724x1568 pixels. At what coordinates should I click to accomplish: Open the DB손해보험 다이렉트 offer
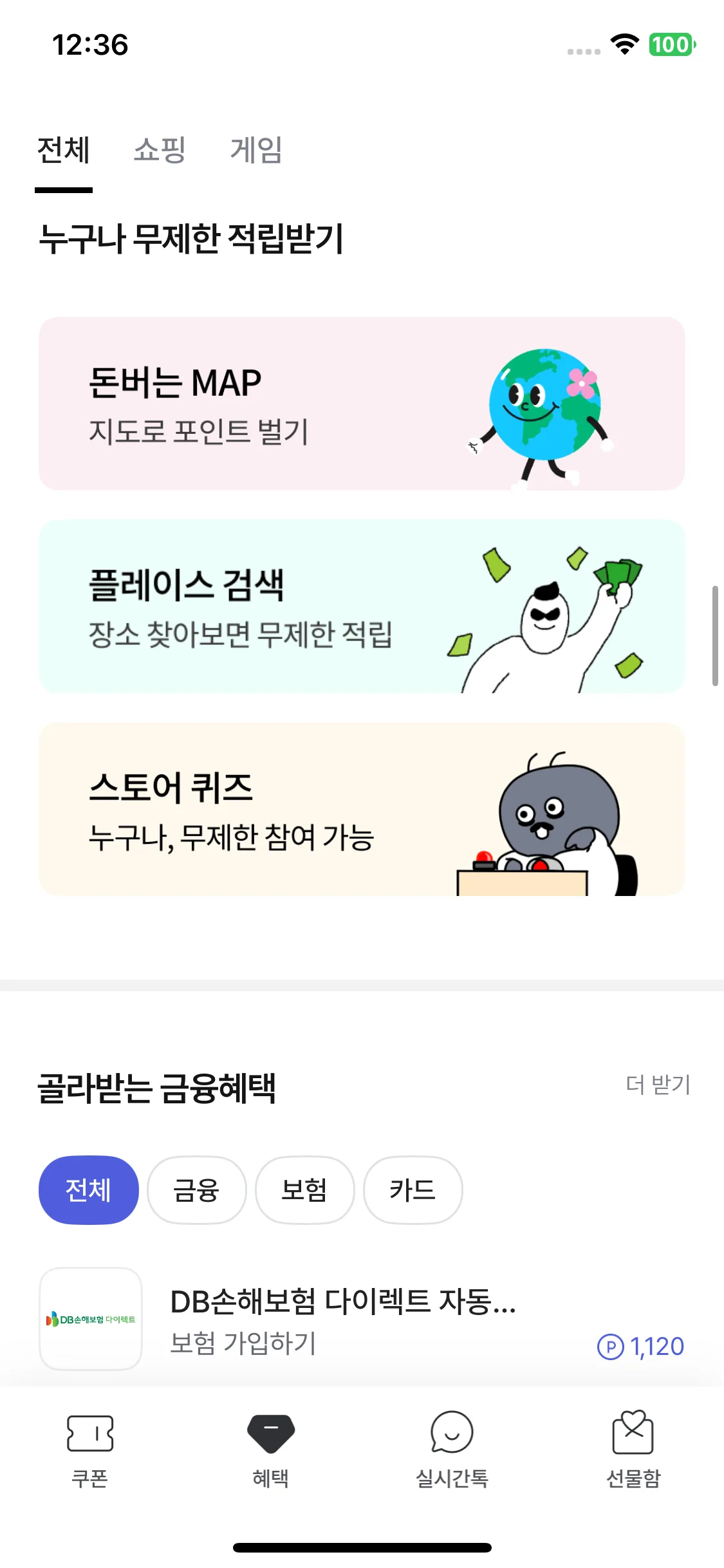360,1320
